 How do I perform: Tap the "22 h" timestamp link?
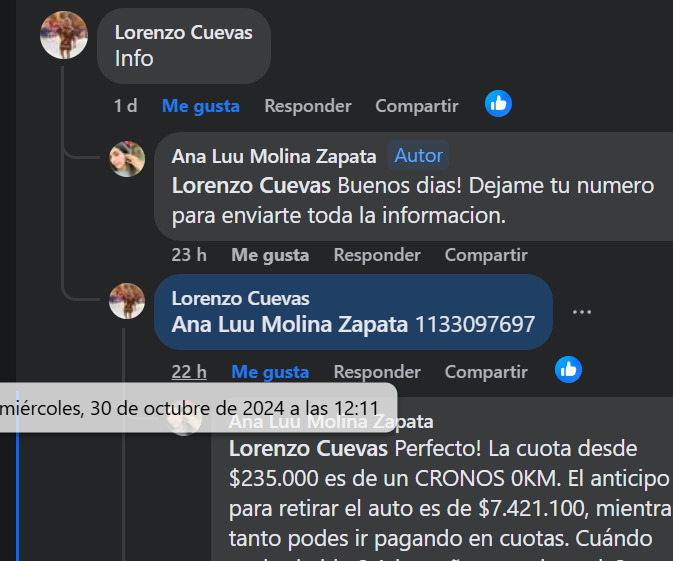point(189,372)
